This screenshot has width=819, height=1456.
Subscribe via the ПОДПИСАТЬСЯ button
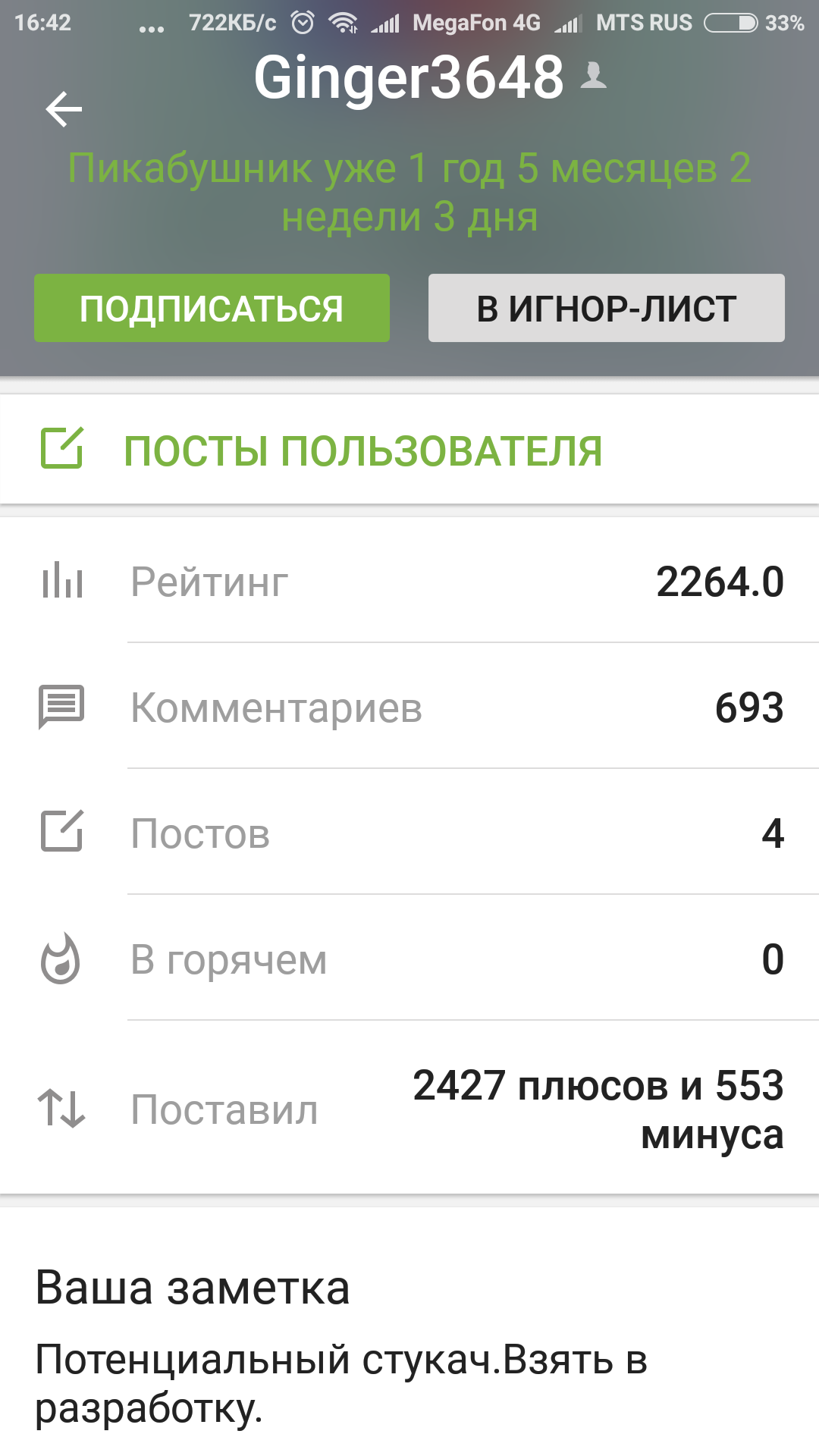212,308
